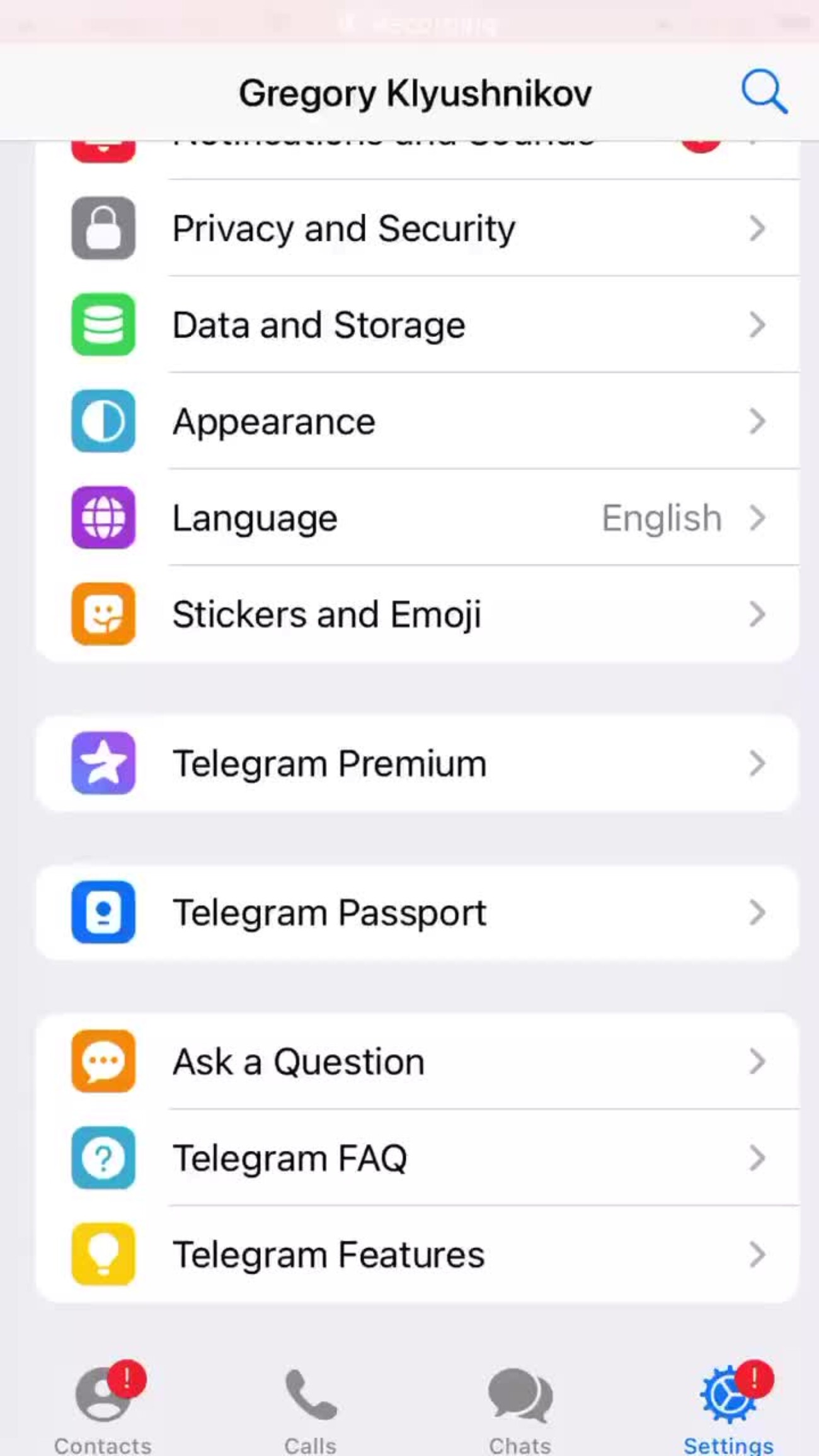This screenshot has height=1456, width=819.
Task: Tap the Gregory Klyushnikov title
Action: [415, 92]
